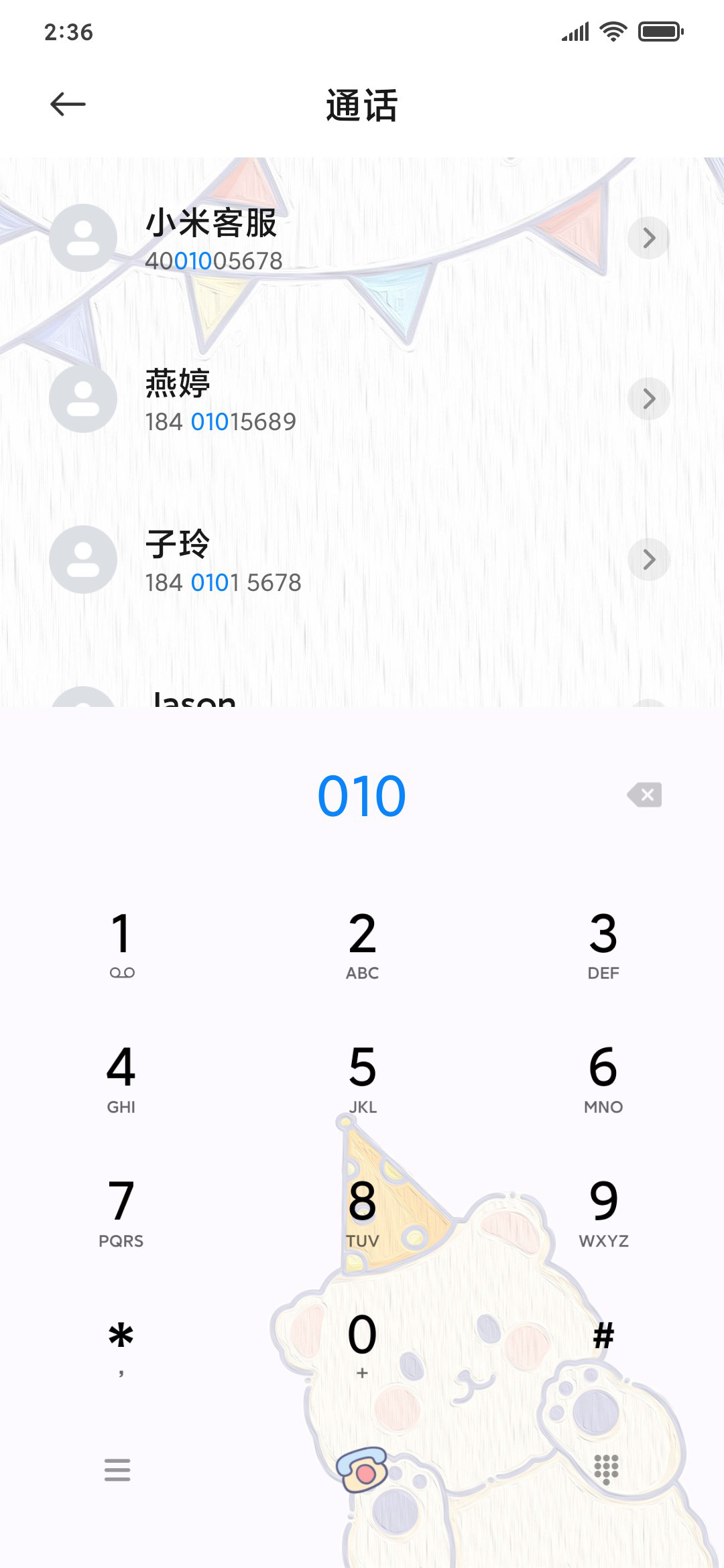Dial digit 3 DEF
Screen dimensions: 724x1568
pyautogui.click(x=603, y=943)
